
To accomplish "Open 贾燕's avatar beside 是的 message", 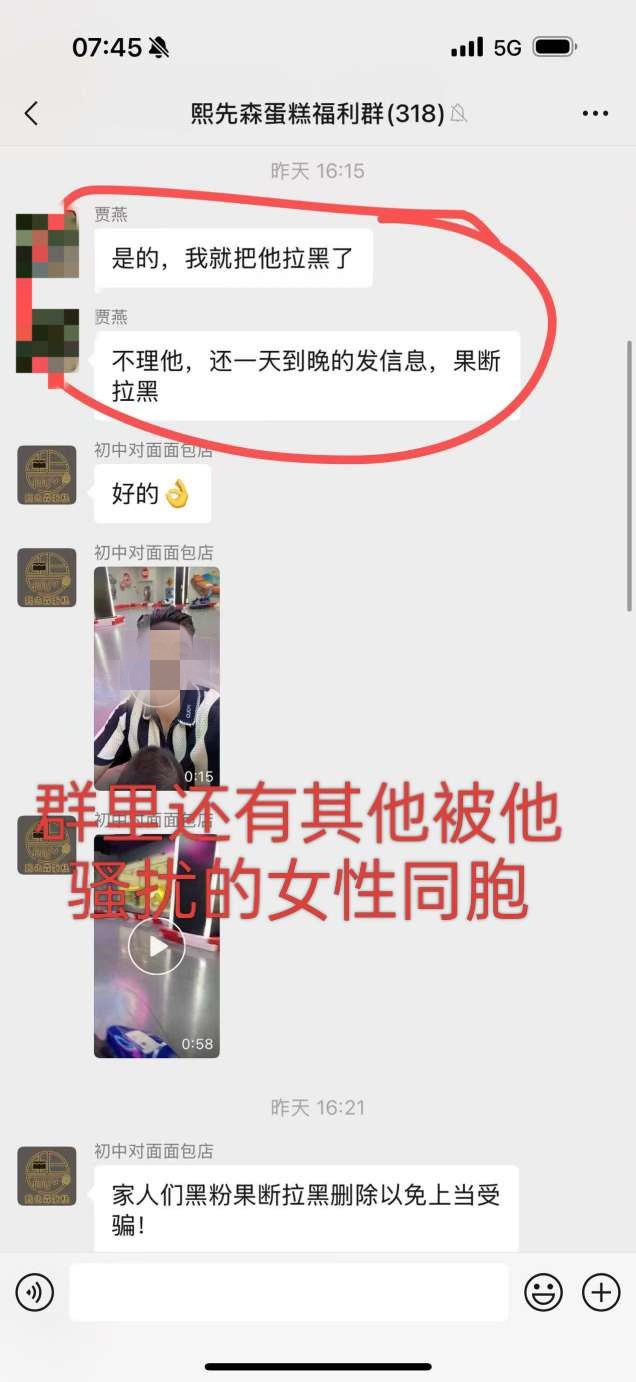I will (47, 245).
